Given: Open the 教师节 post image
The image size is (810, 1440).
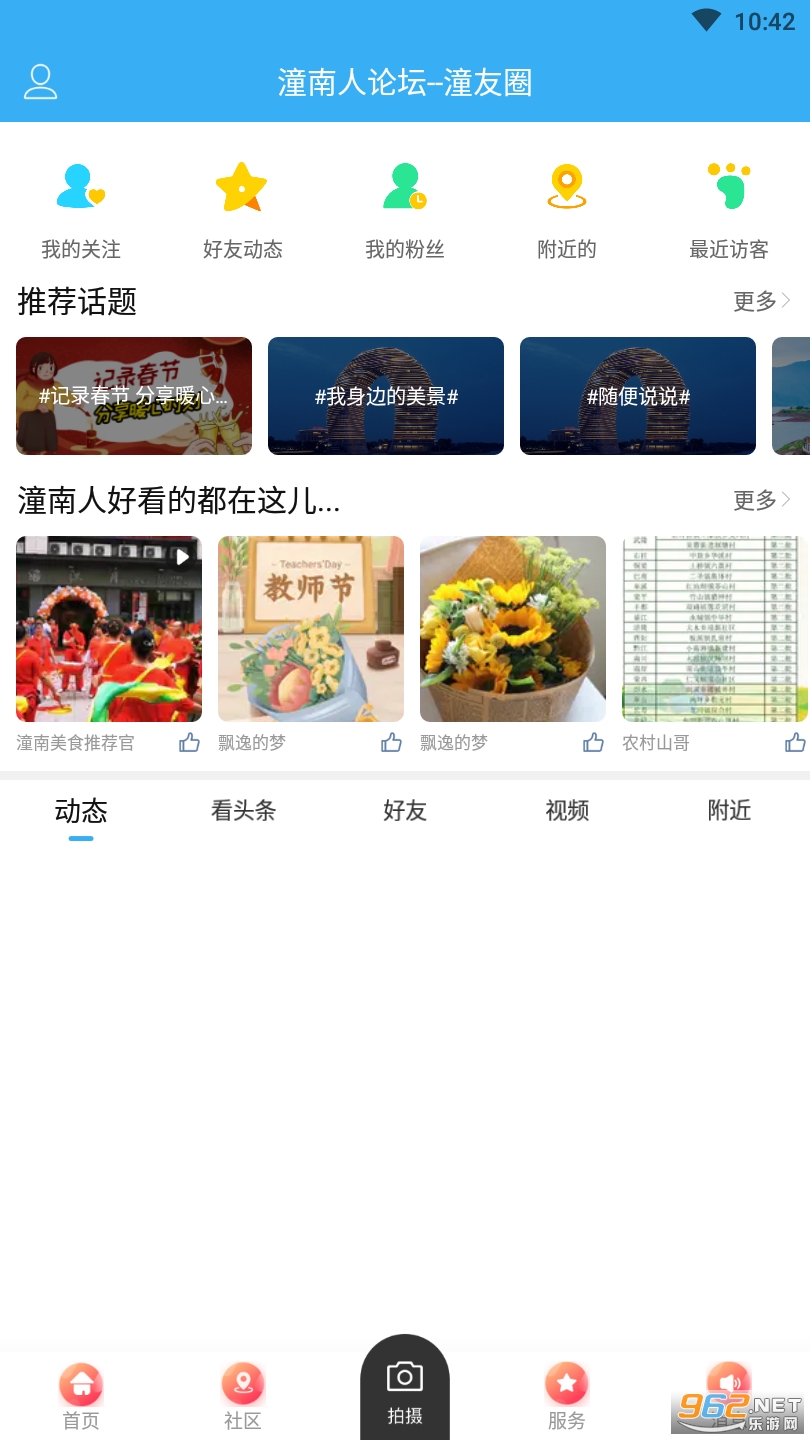Looking at the screenshot, I should click(x=311, y=629).
